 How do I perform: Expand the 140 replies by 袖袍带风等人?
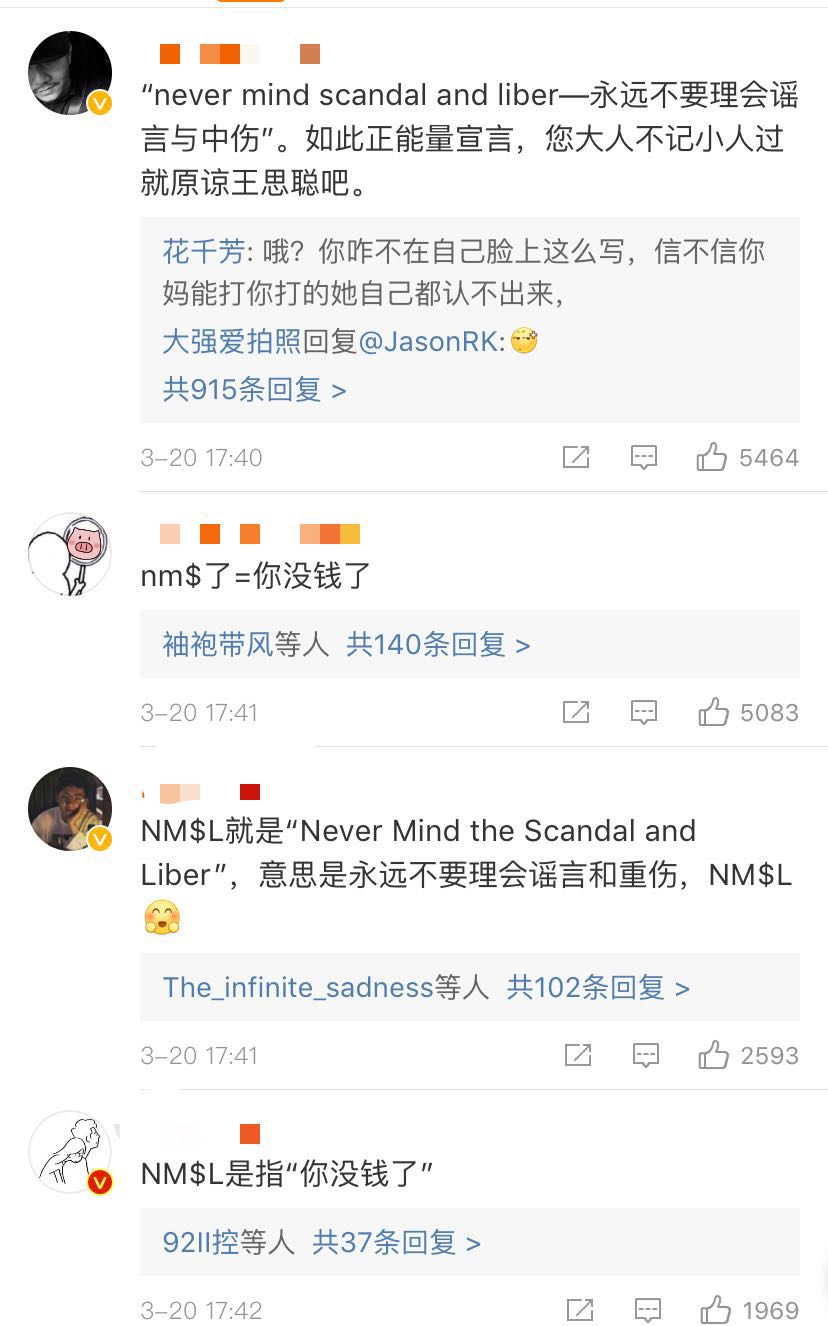coord(438,645)
